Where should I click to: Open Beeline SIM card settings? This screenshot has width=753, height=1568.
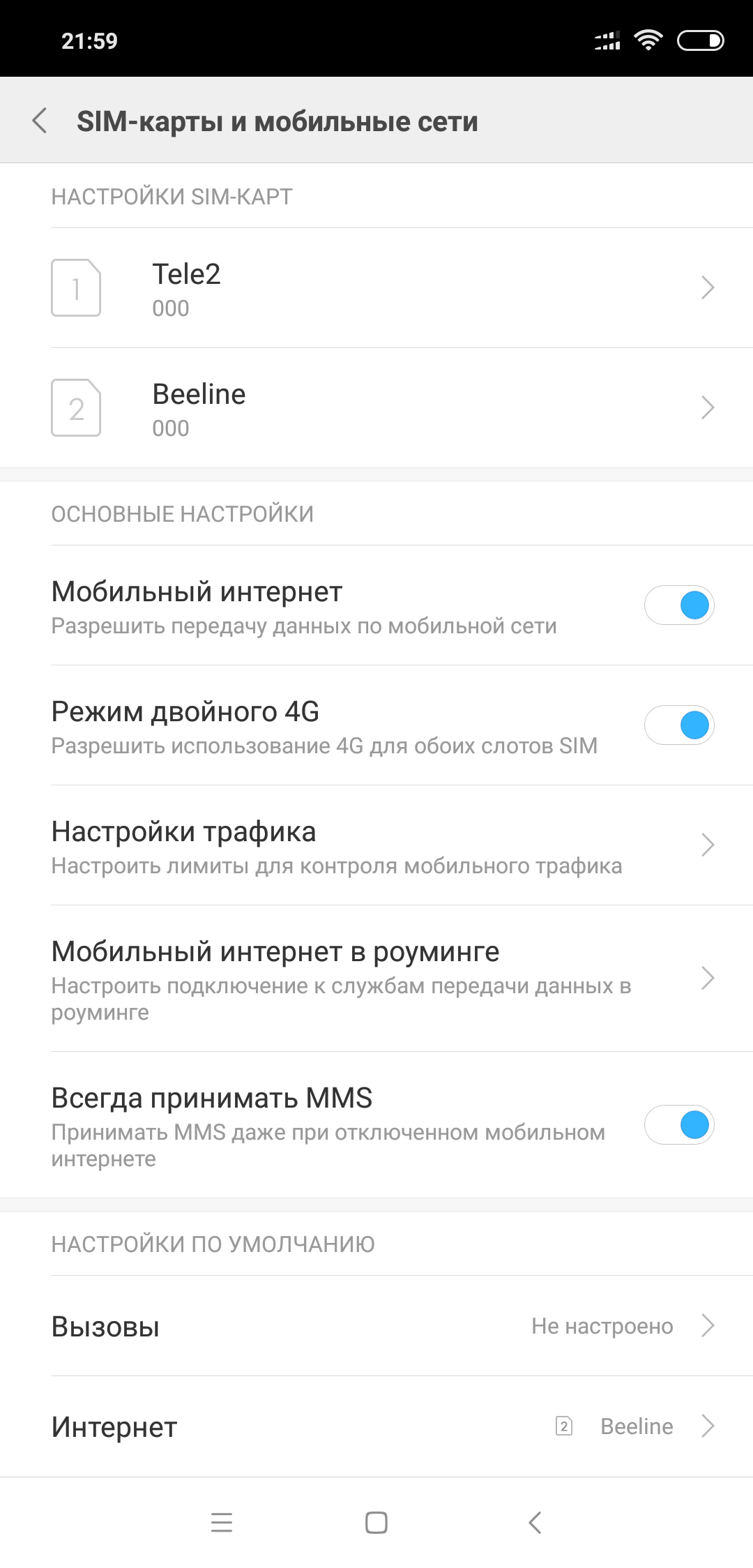[376, 408]
